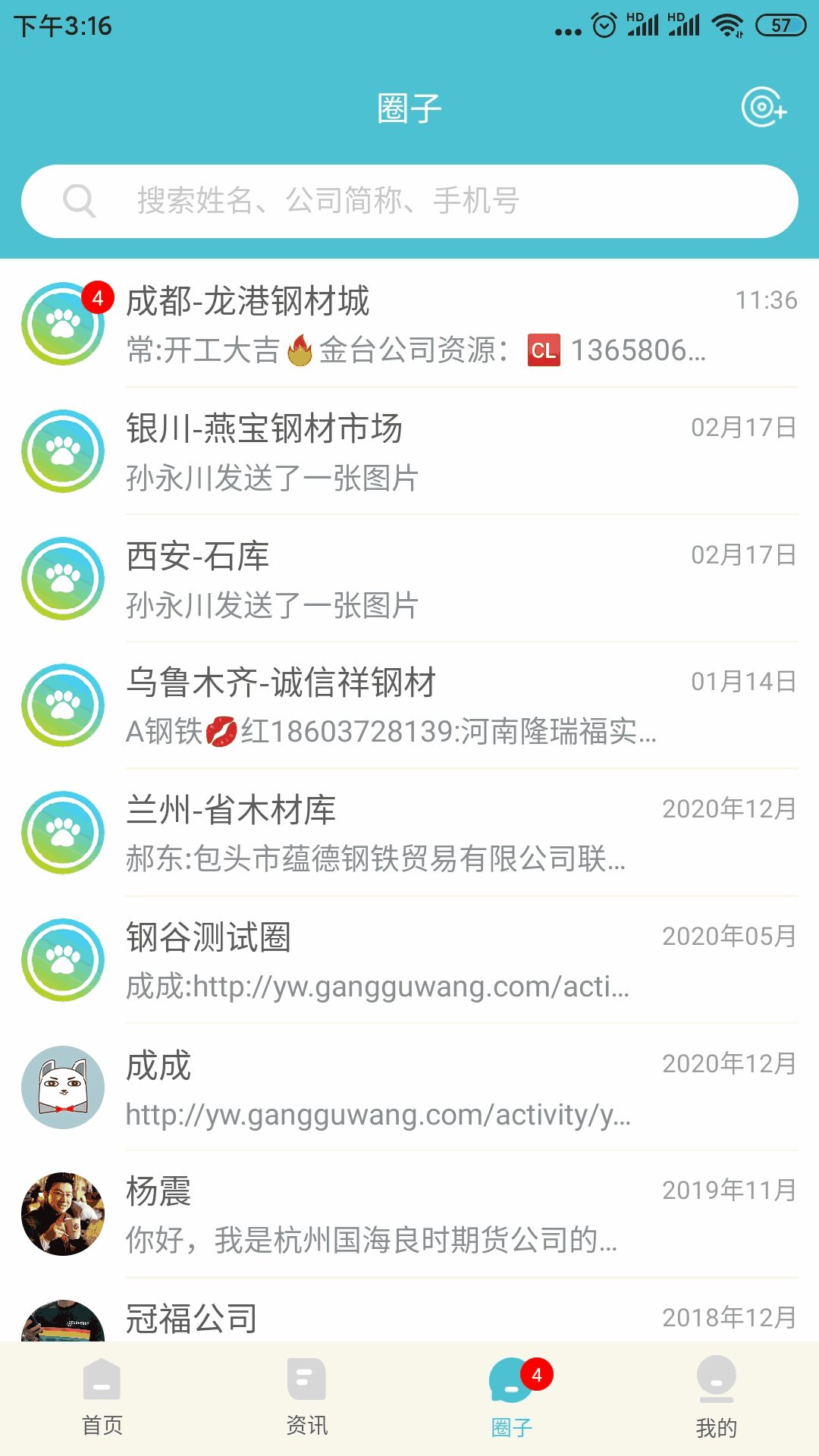Tap the add circle icon in header
The height and width of the screenshot is (1456, 819).
764,108
